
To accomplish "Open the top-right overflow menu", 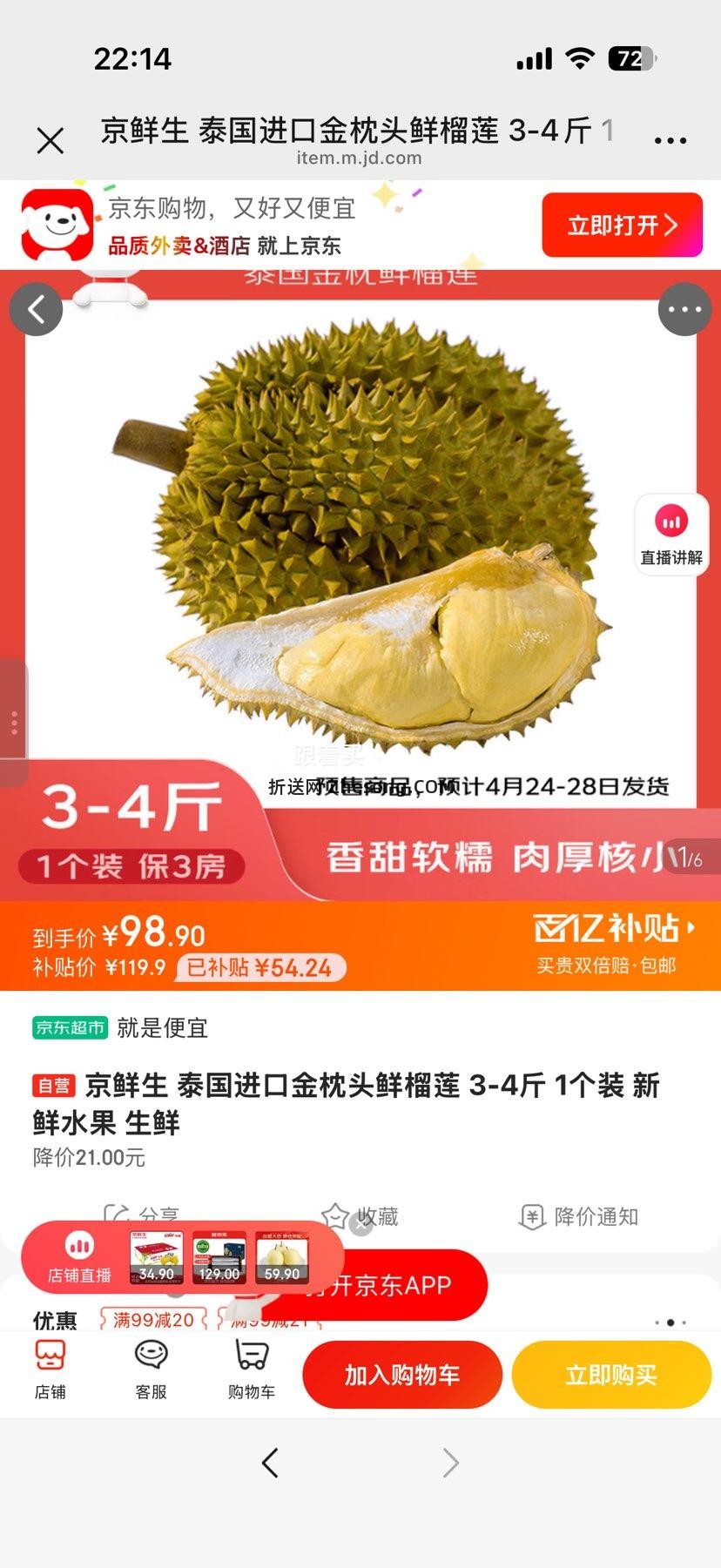I will (x=670, y=139).
